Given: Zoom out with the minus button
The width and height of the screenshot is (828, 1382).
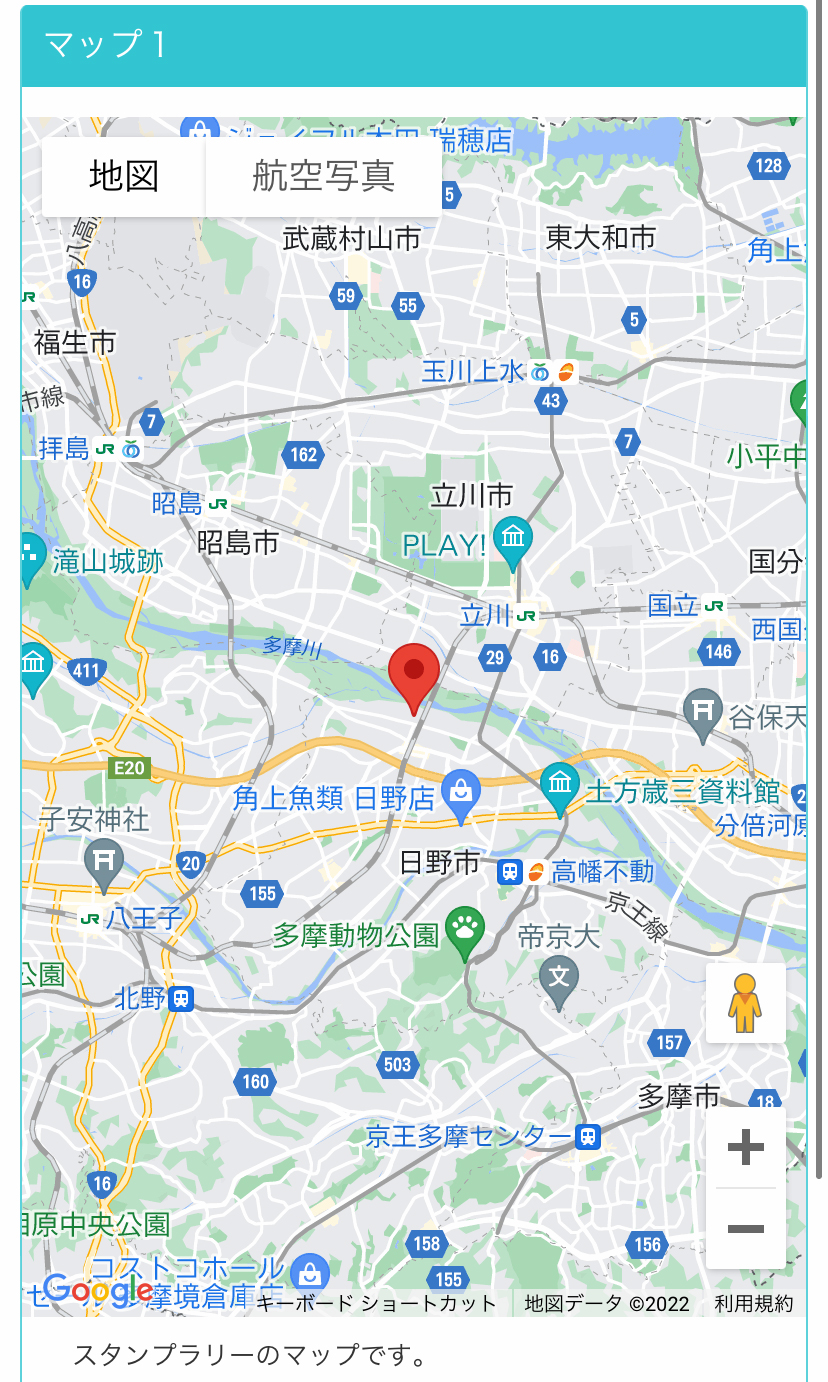Looking at the screenshot, I should (745, 1229).
